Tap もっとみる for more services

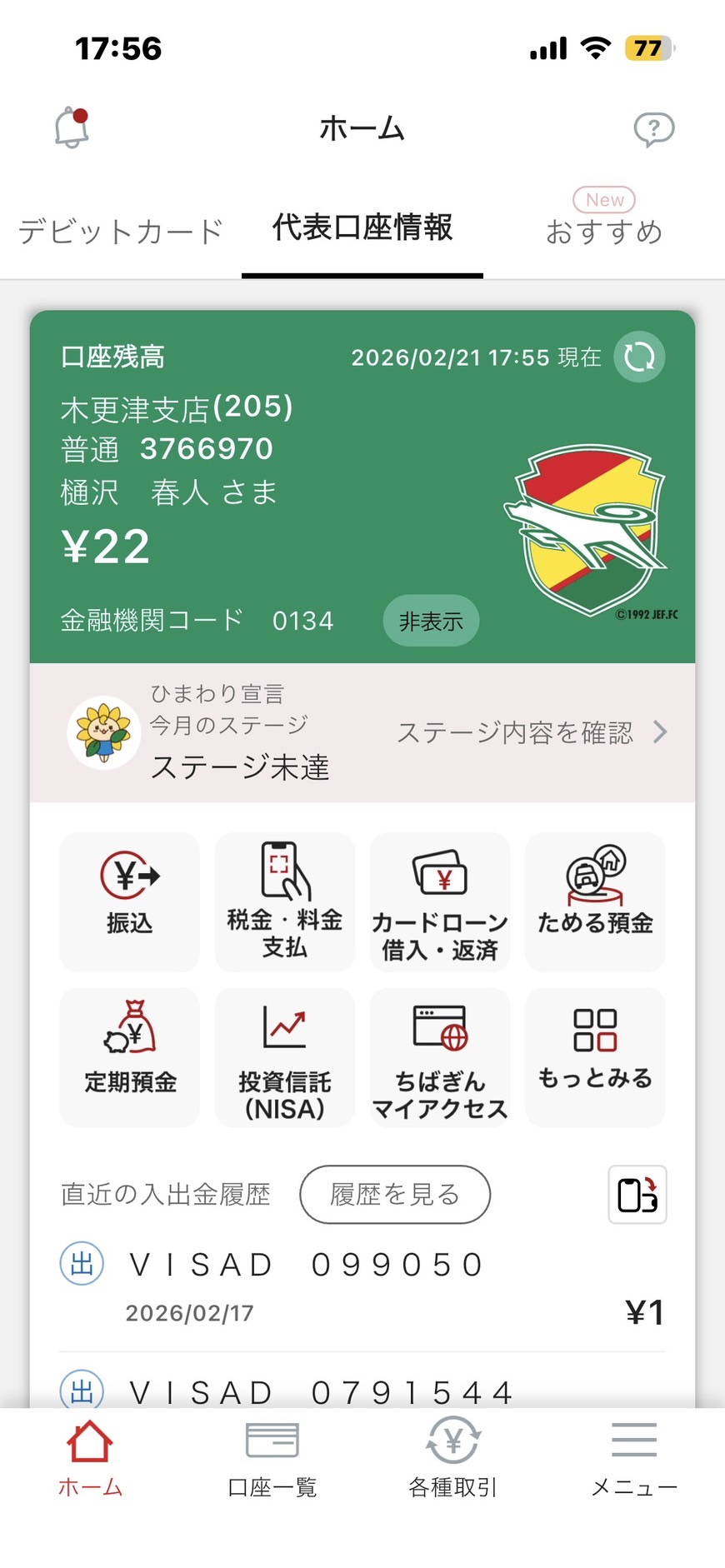point(595,1056)
